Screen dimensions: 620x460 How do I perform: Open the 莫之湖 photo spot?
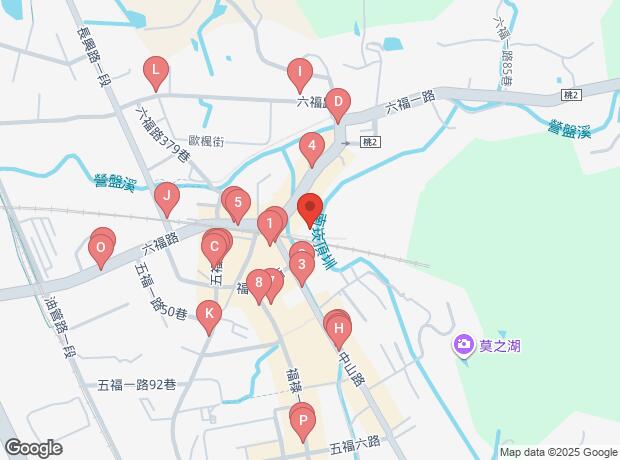(x=464, y=346)
